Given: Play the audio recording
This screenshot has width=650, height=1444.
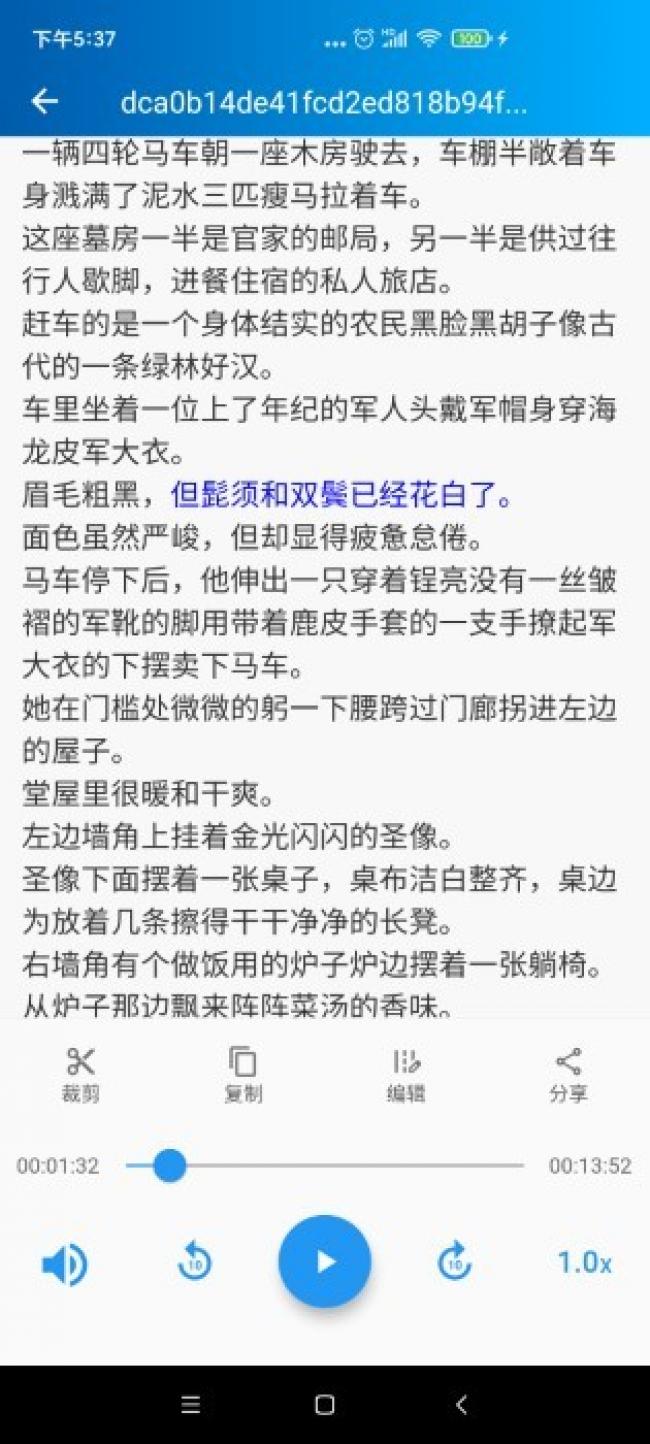Looking at the screenshot, I should pos(325,1261).
